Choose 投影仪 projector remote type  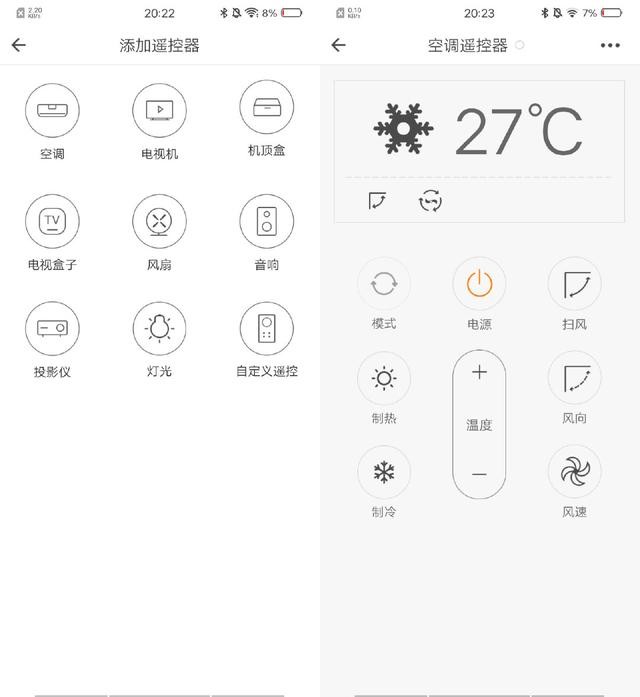click(x=52, y=328)
